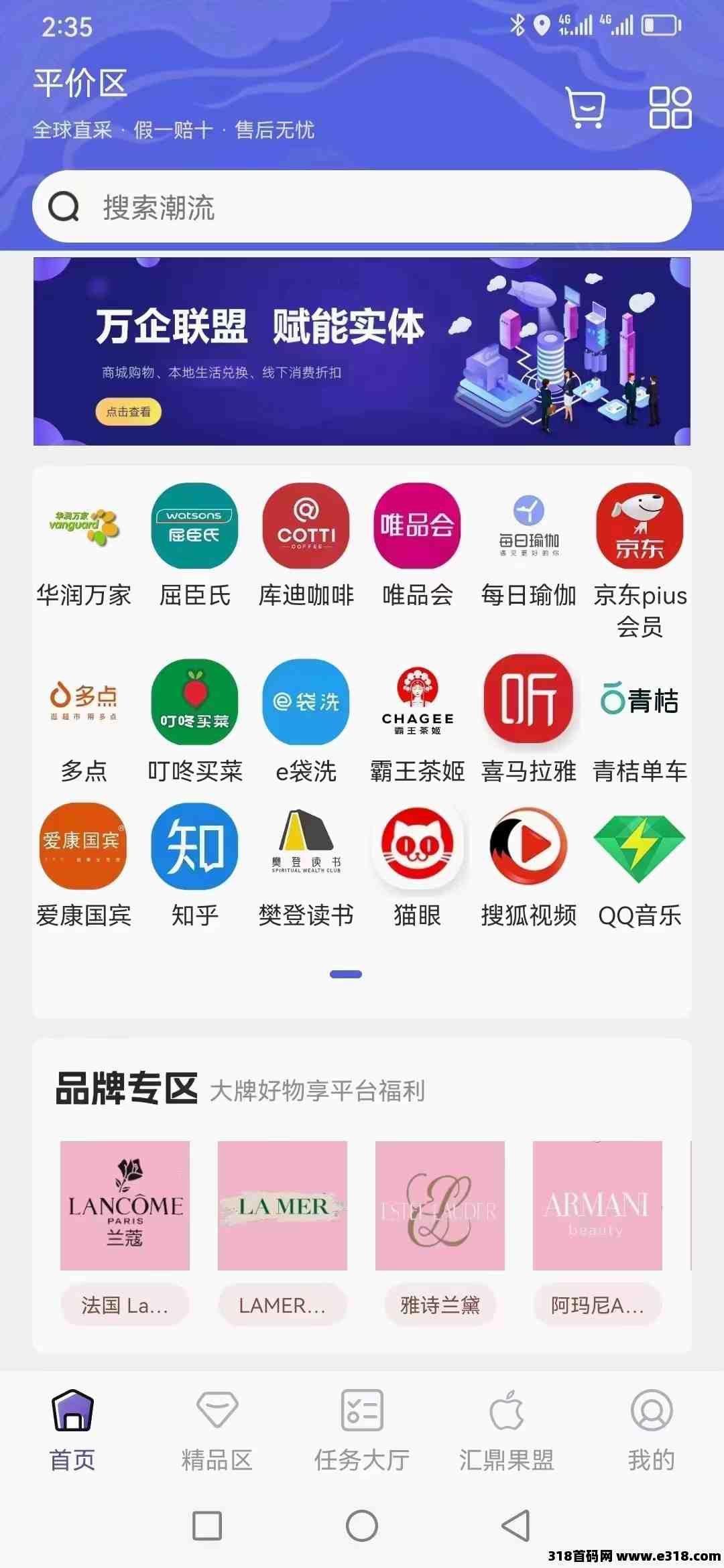Open 唯品会 from the brand grid
Image resolution: width=724 pixels, height=1568 pixels.
click(x=417, y=527)
